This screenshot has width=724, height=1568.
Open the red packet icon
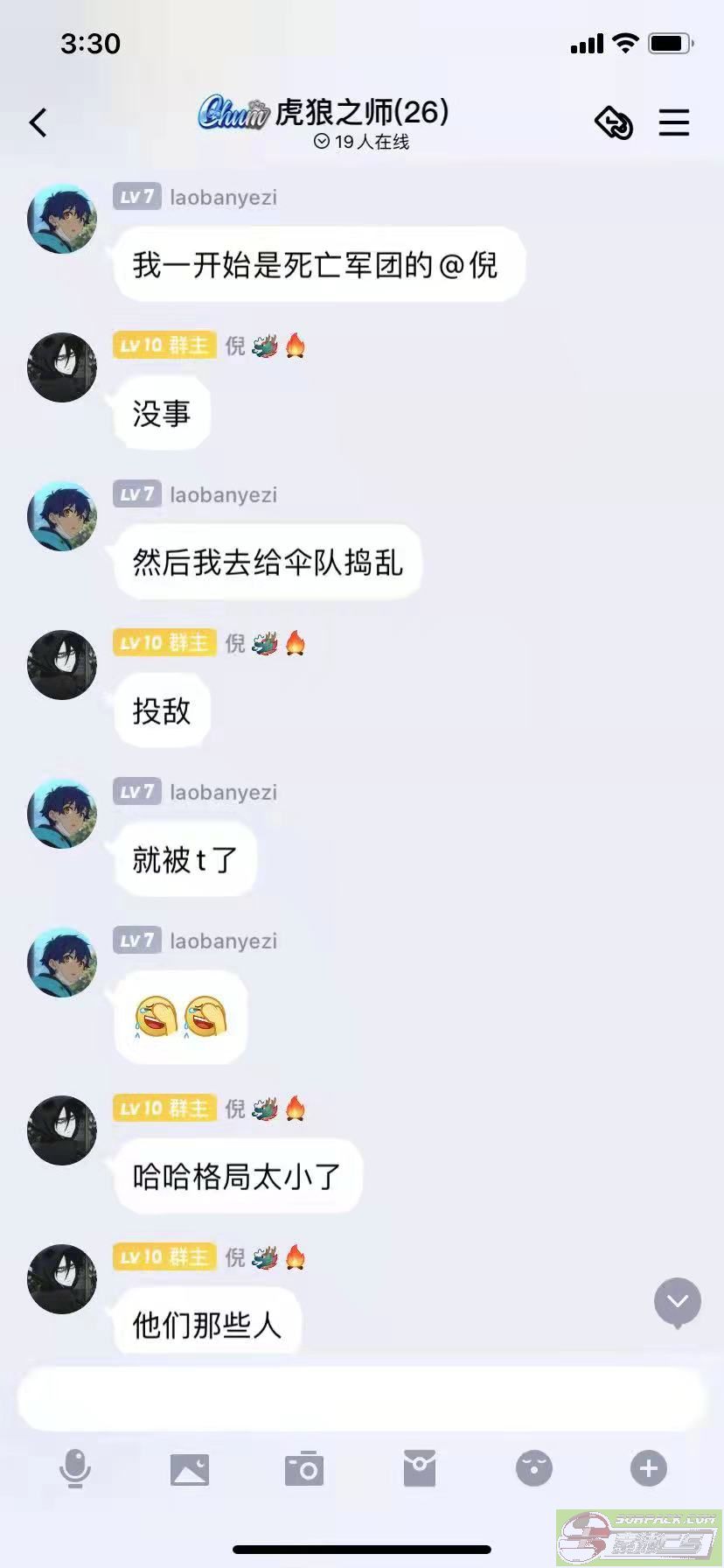[x=420, y=1469]
